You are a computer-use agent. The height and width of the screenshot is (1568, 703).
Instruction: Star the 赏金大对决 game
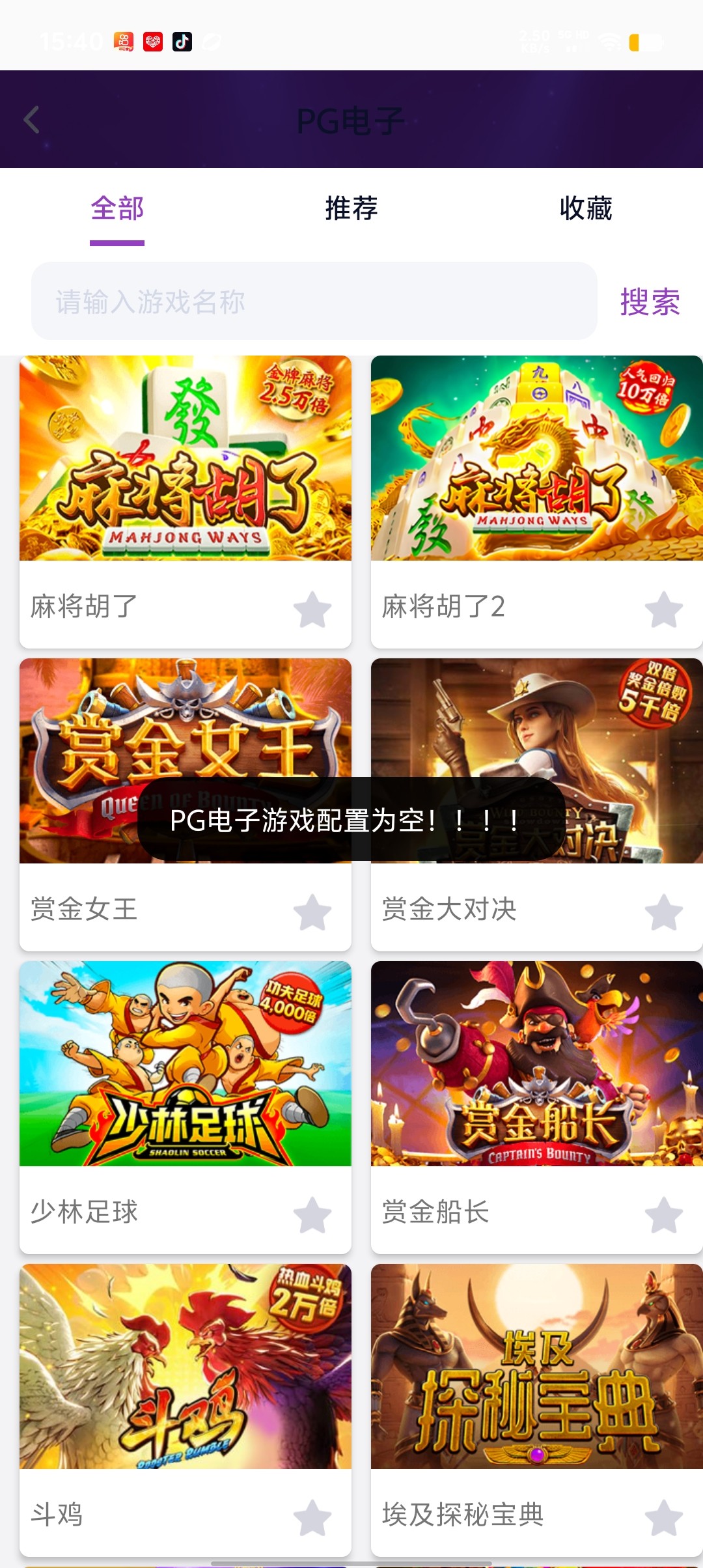pos(664,912)
